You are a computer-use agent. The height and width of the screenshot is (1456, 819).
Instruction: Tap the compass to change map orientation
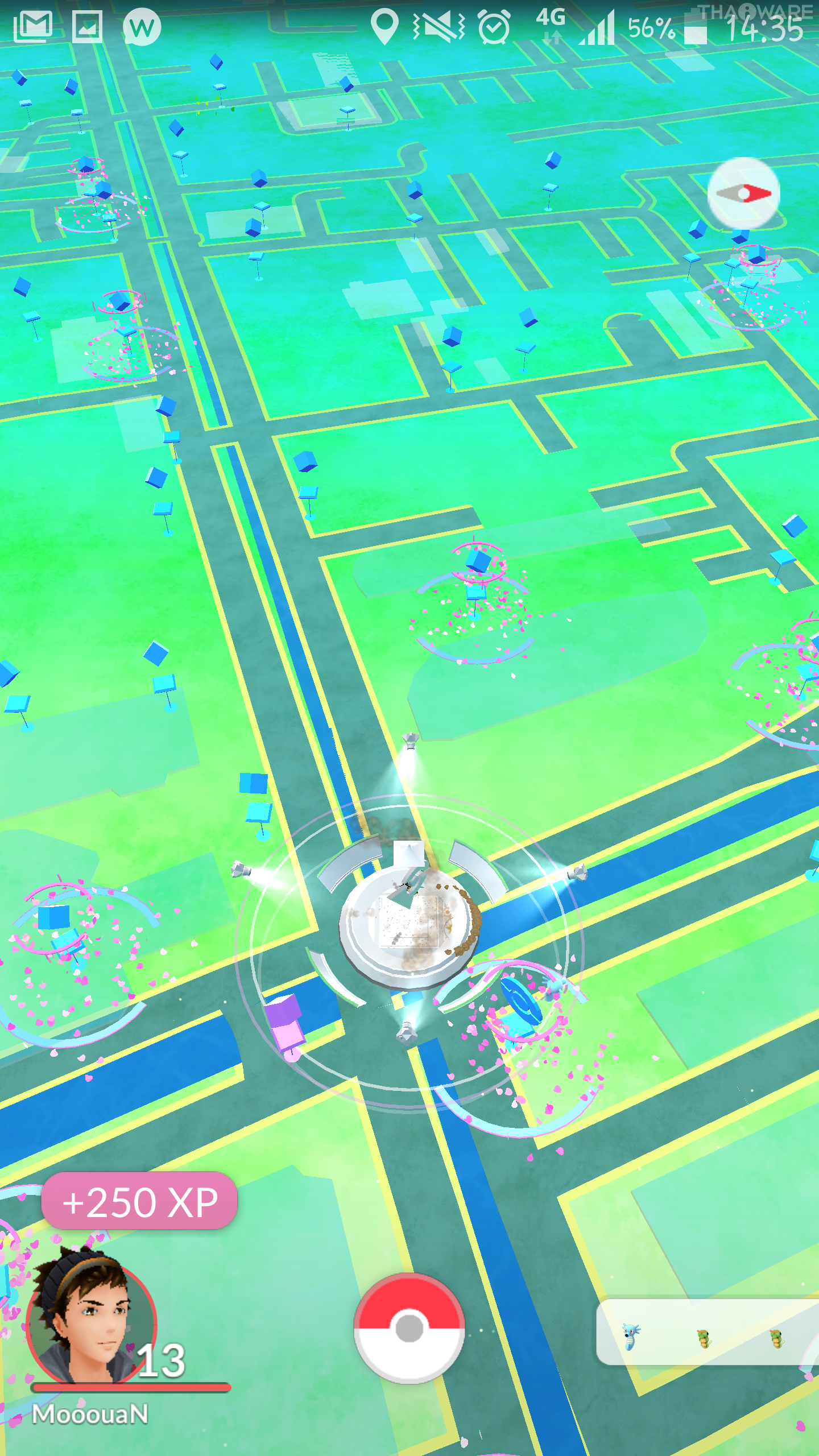pos(743,193)
